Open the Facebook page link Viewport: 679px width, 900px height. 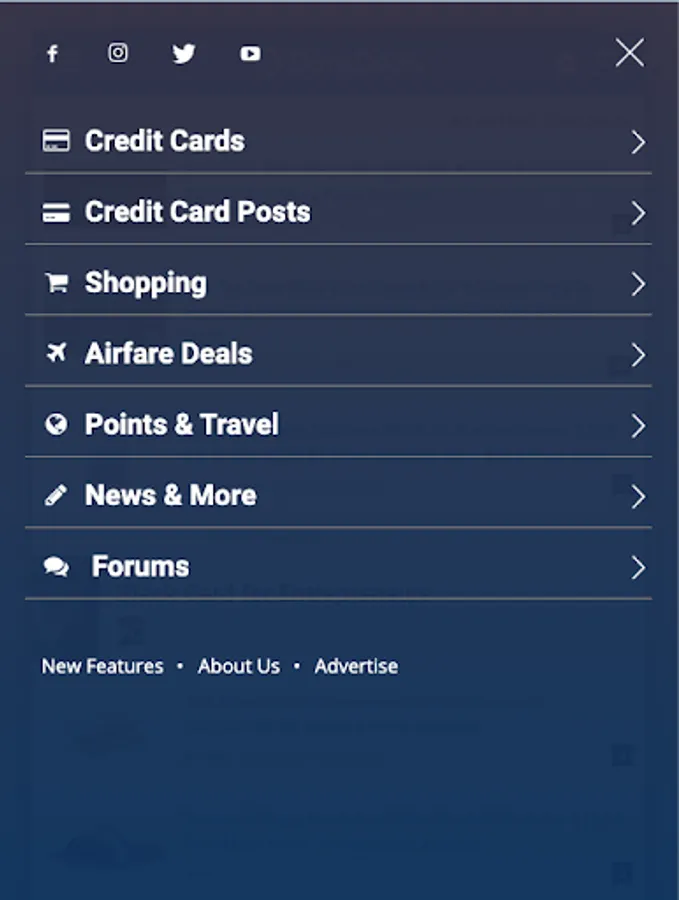[53, 54]
